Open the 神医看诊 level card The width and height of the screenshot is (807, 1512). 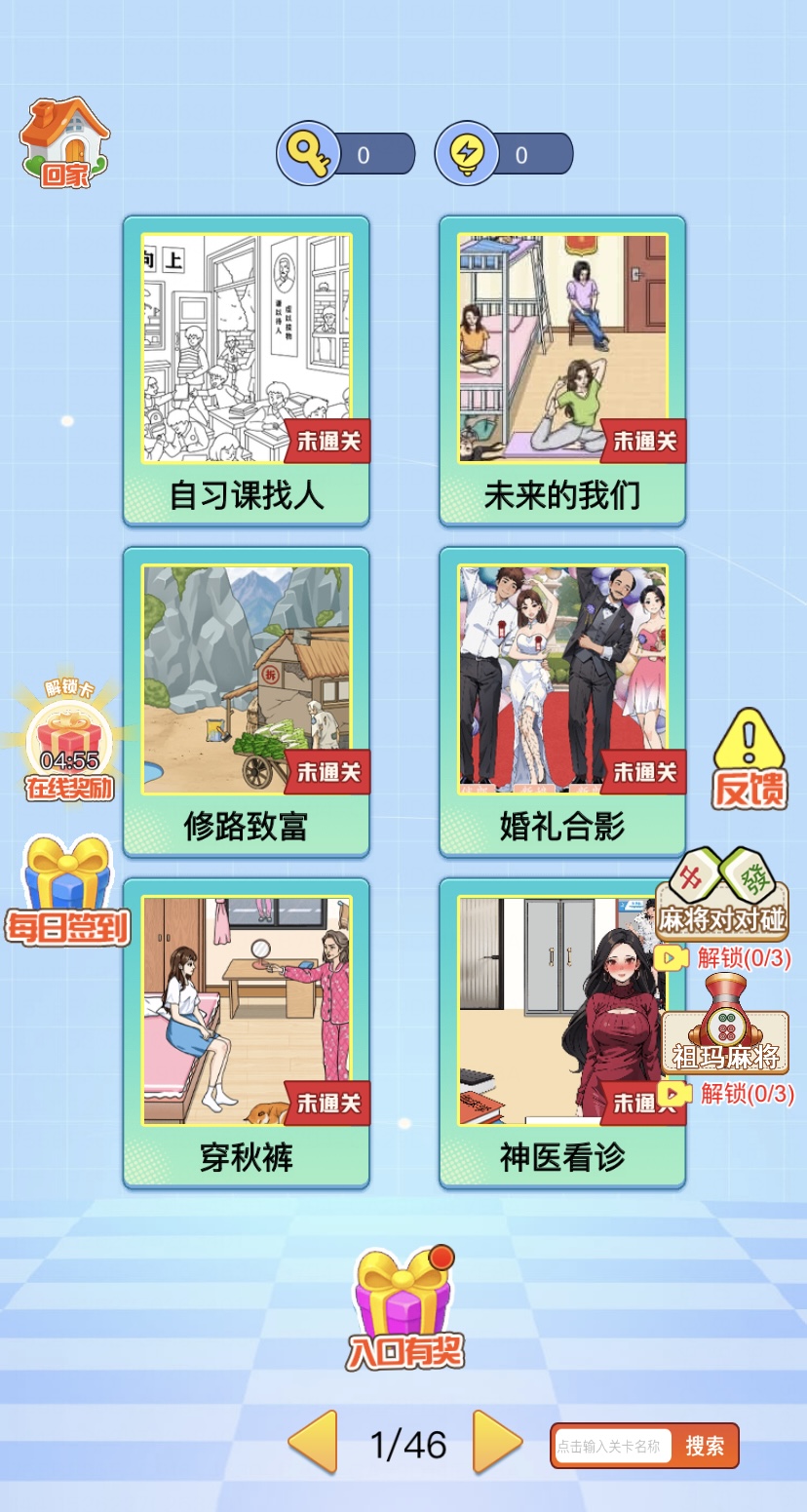[x=562, y=1033]
